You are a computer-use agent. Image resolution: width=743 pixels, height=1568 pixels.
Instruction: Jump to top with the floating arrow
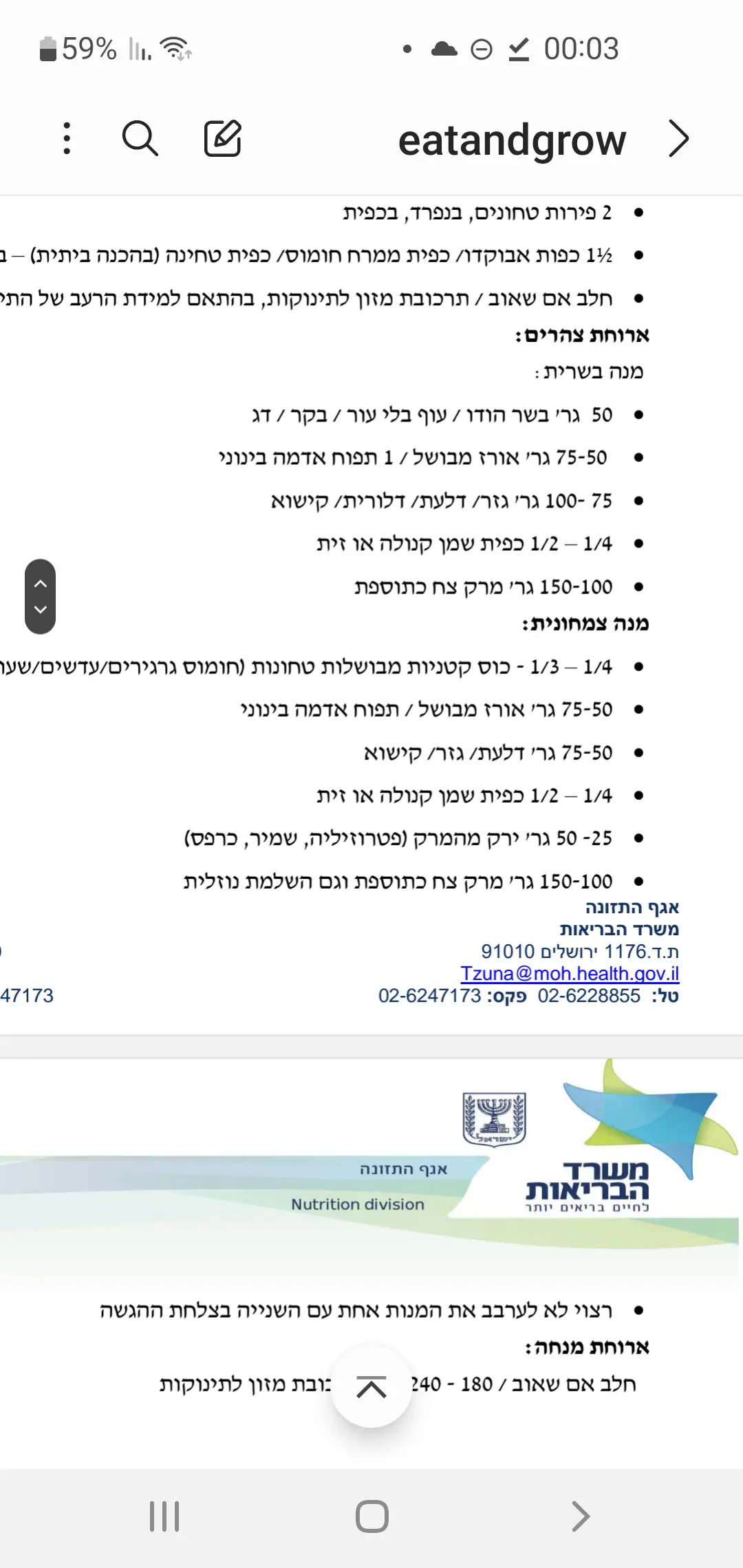tap(371, 1388)
